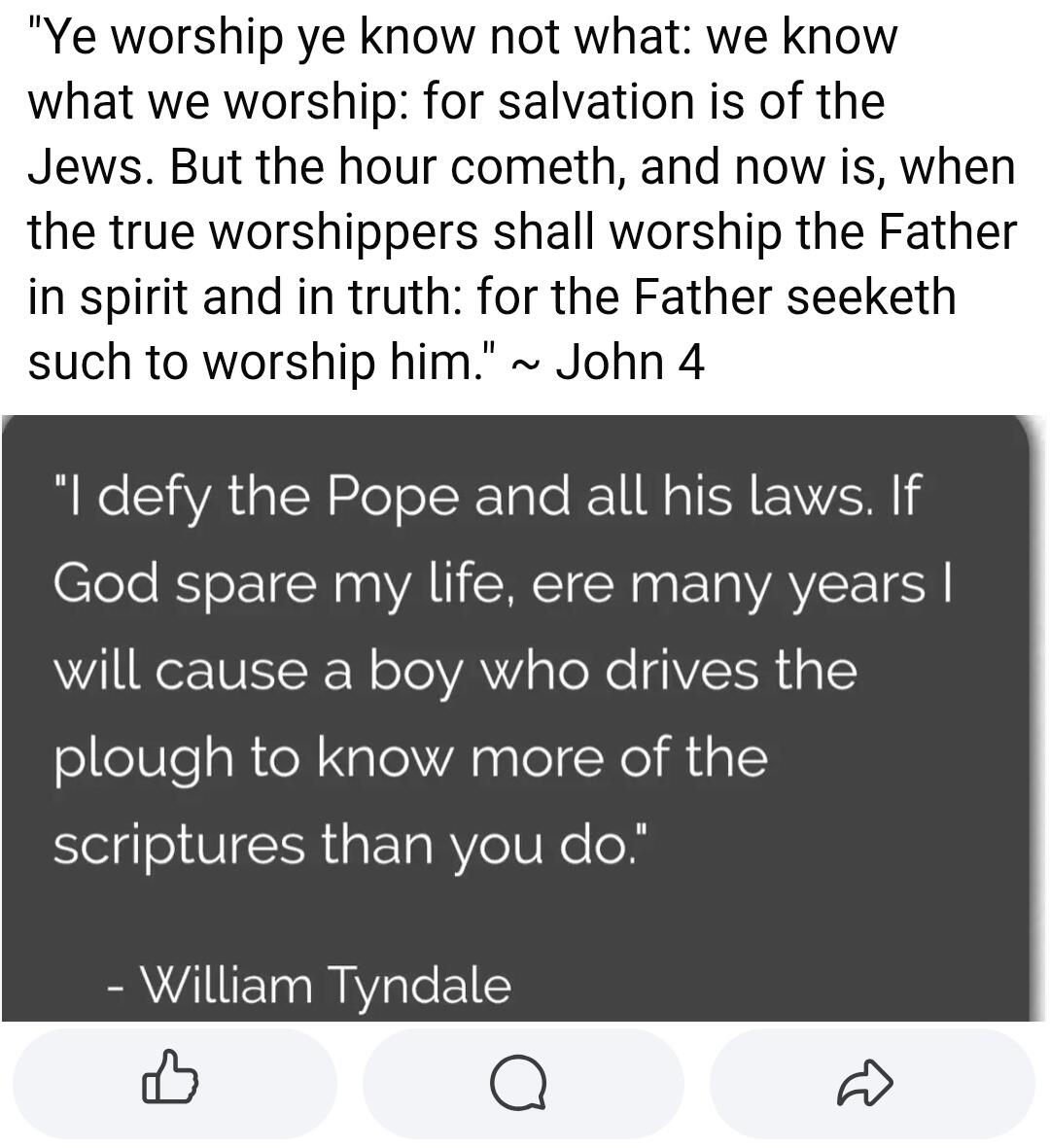Open the William Tyndale quote image
This screenshot has height=1148, width=1050.
(x=515, y=719)
